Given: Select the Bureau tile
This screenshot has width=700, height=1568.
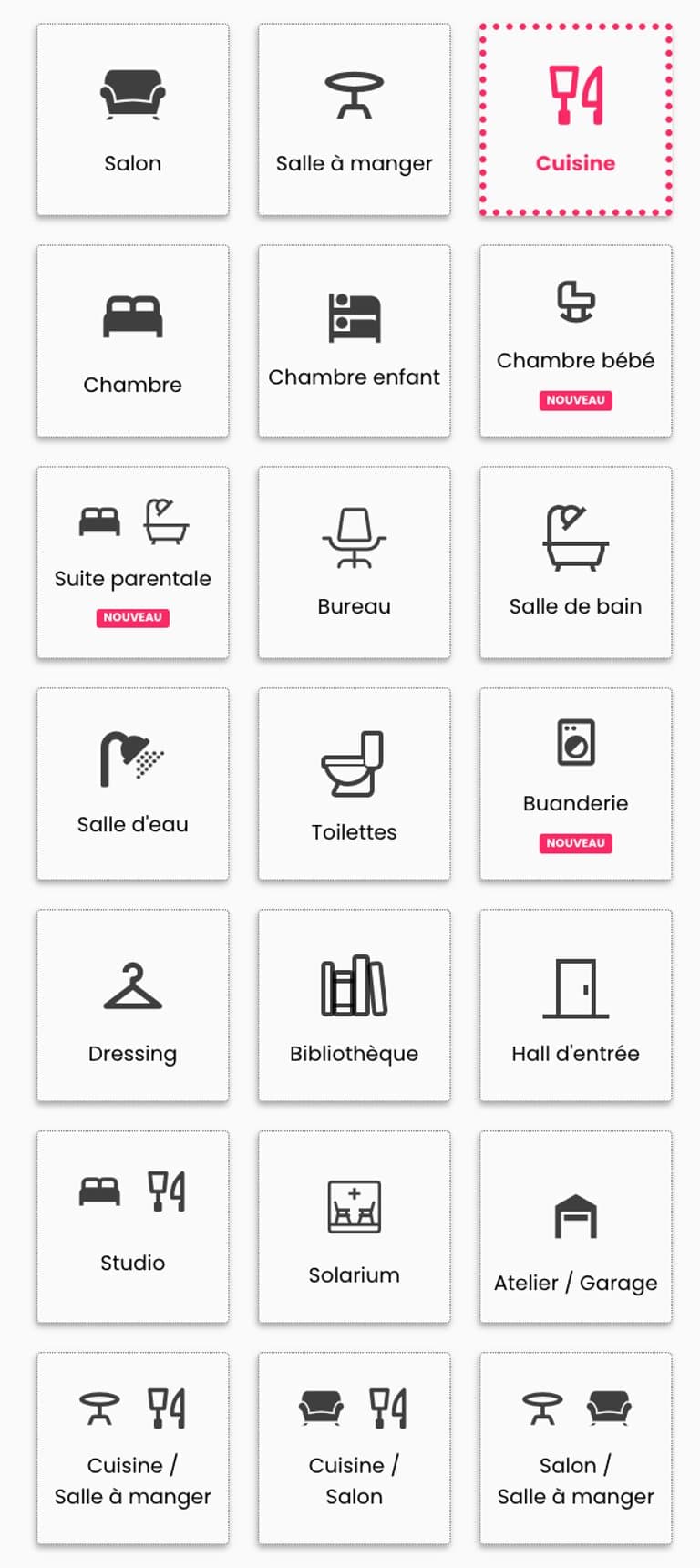Looking at the screenshot, I should 354,562.
